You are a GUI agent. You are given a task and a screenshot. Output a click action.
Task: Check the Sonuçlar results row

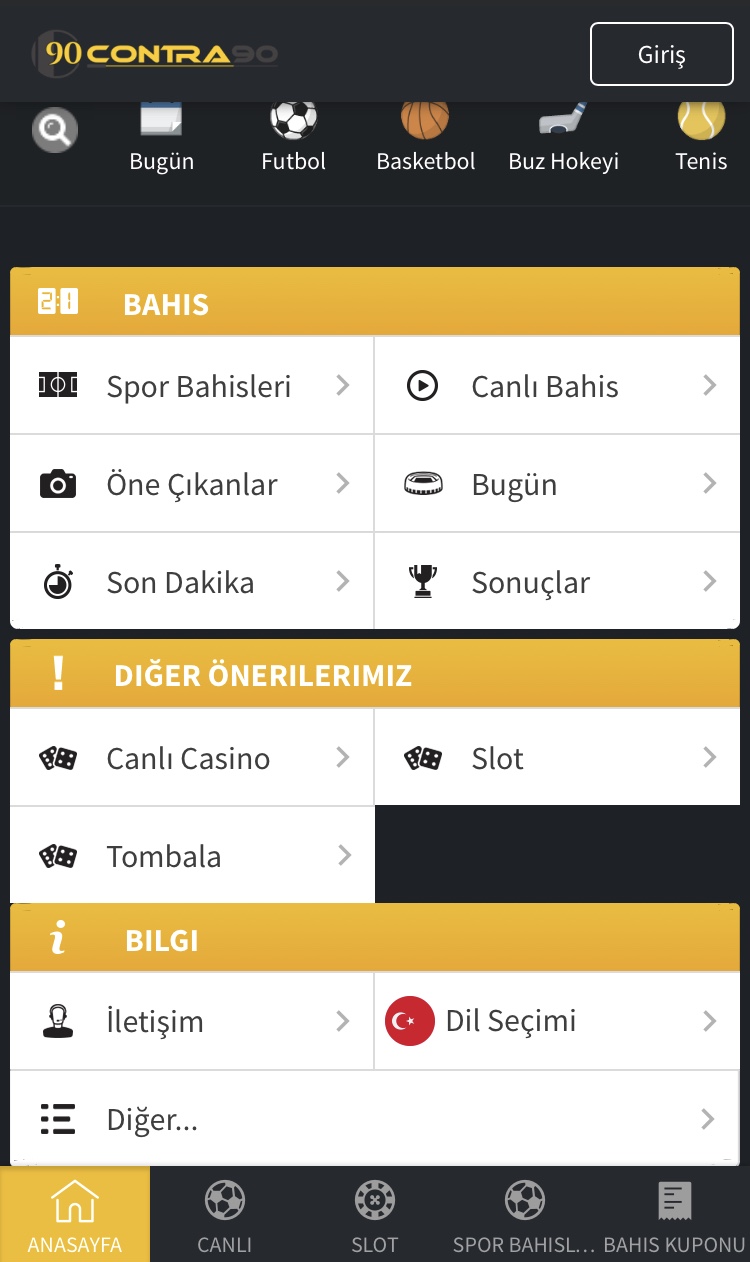click(x=557, y=582)
